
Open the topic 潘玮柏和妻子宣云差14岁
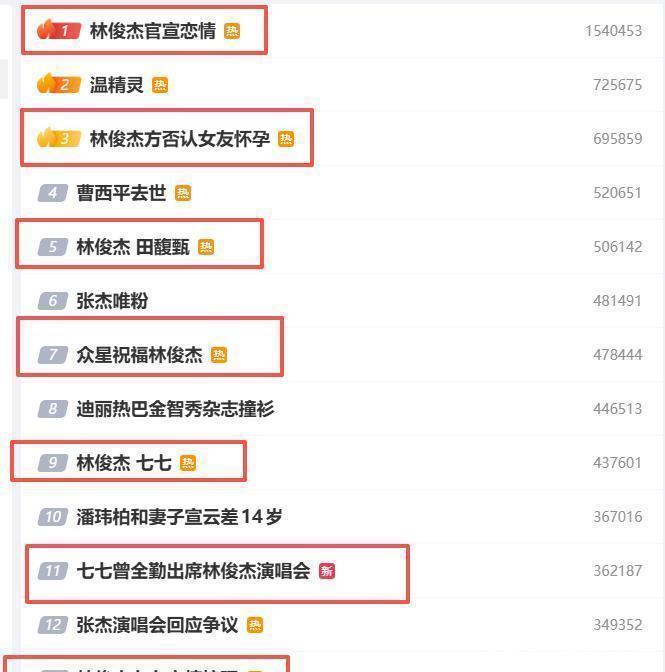(179, 517)
